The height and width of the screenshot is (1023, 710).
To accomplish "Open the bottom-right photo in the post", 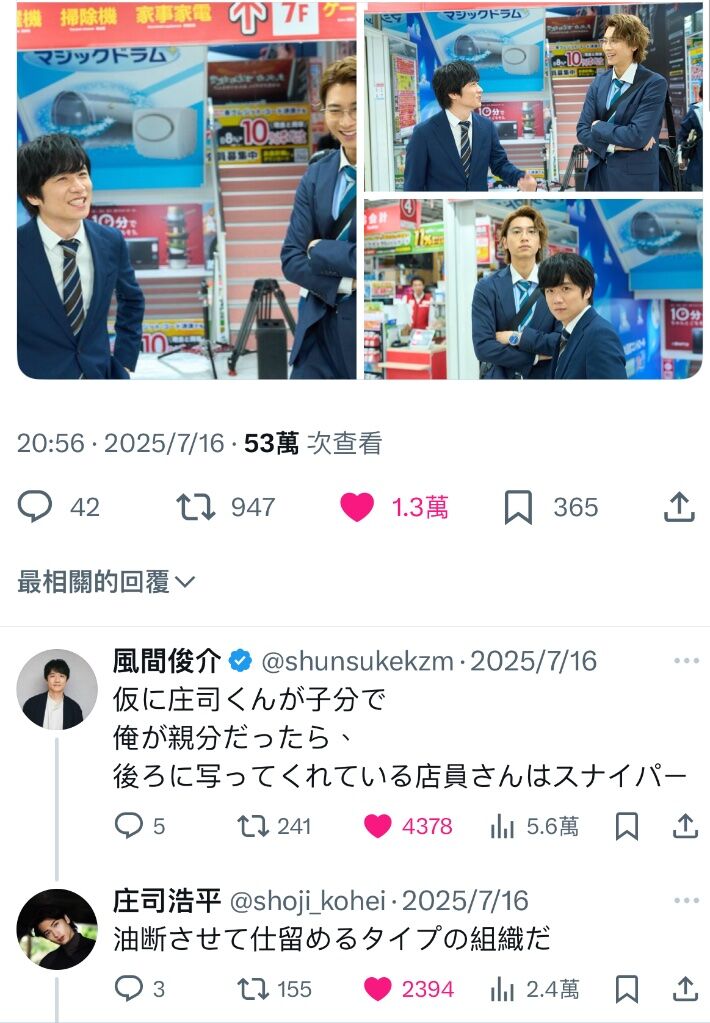I will click(x=533, y=289).
